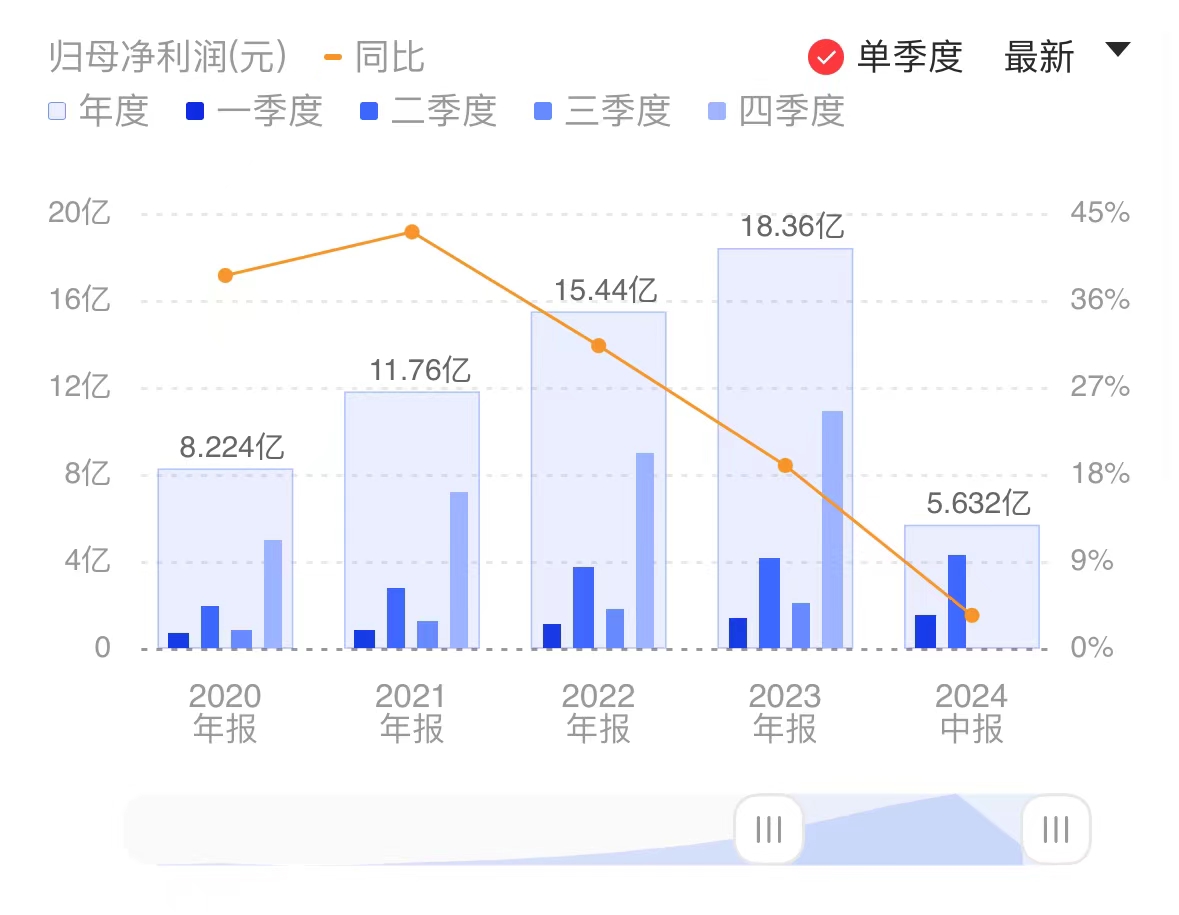1179x915 pixels.
Task: Tap the right handle of the range slider
Action: click(1056, 829)
